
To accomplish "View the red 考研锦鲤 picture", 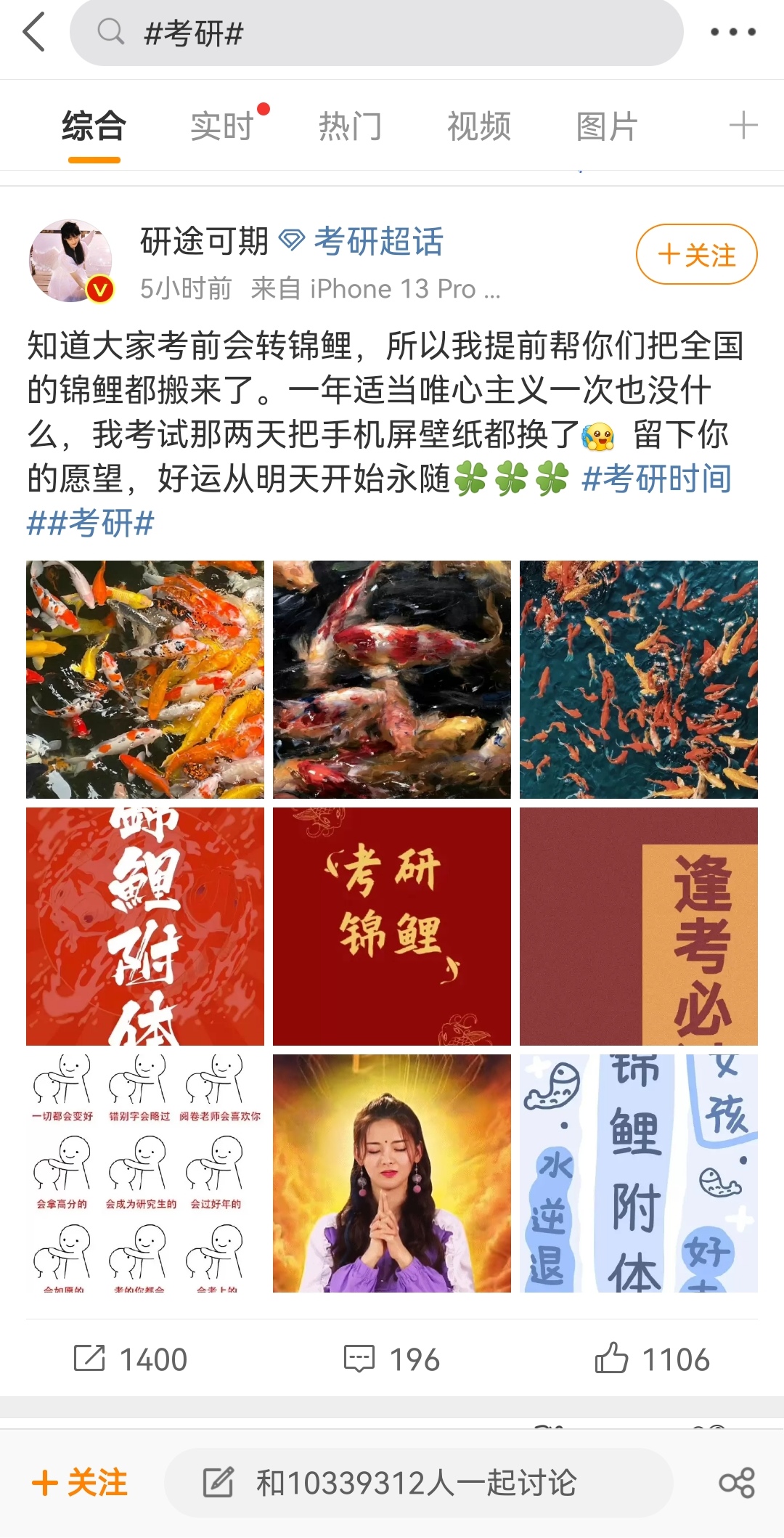I will click(x=392, y=926).
